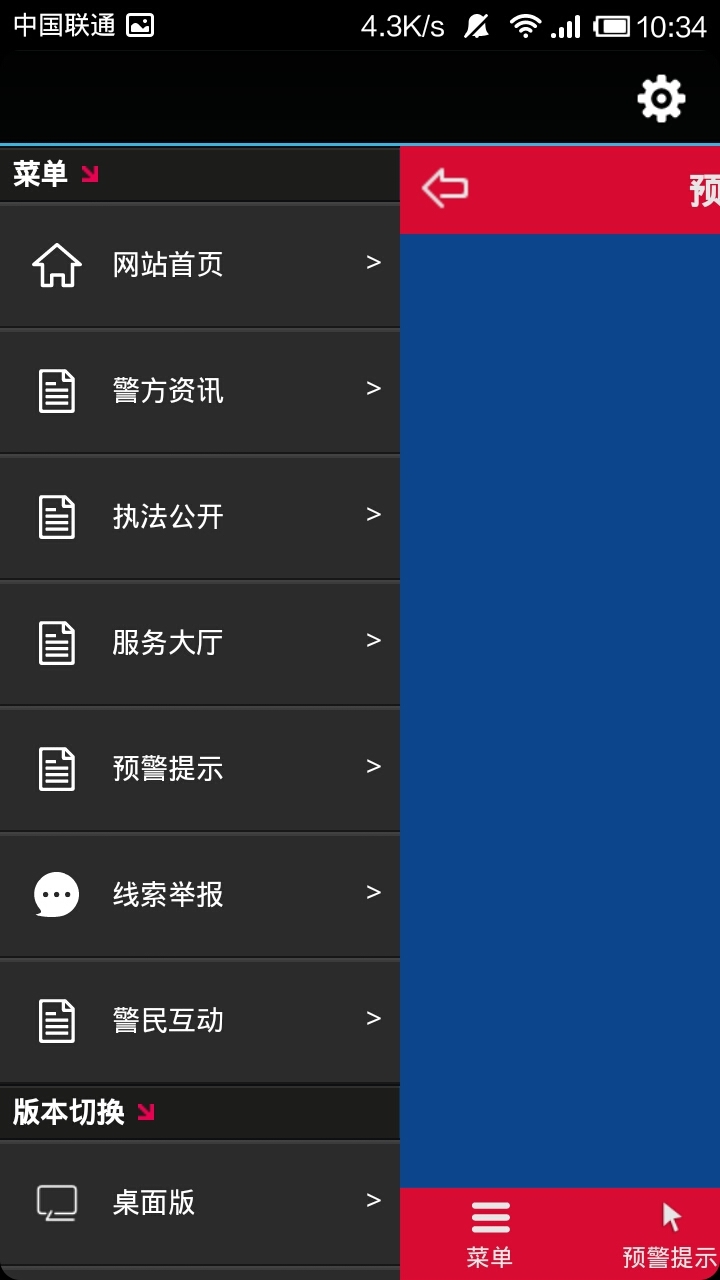The image size is (720, 1280).
Task: Go to 服务大厅
Action: tap(200, 643)
